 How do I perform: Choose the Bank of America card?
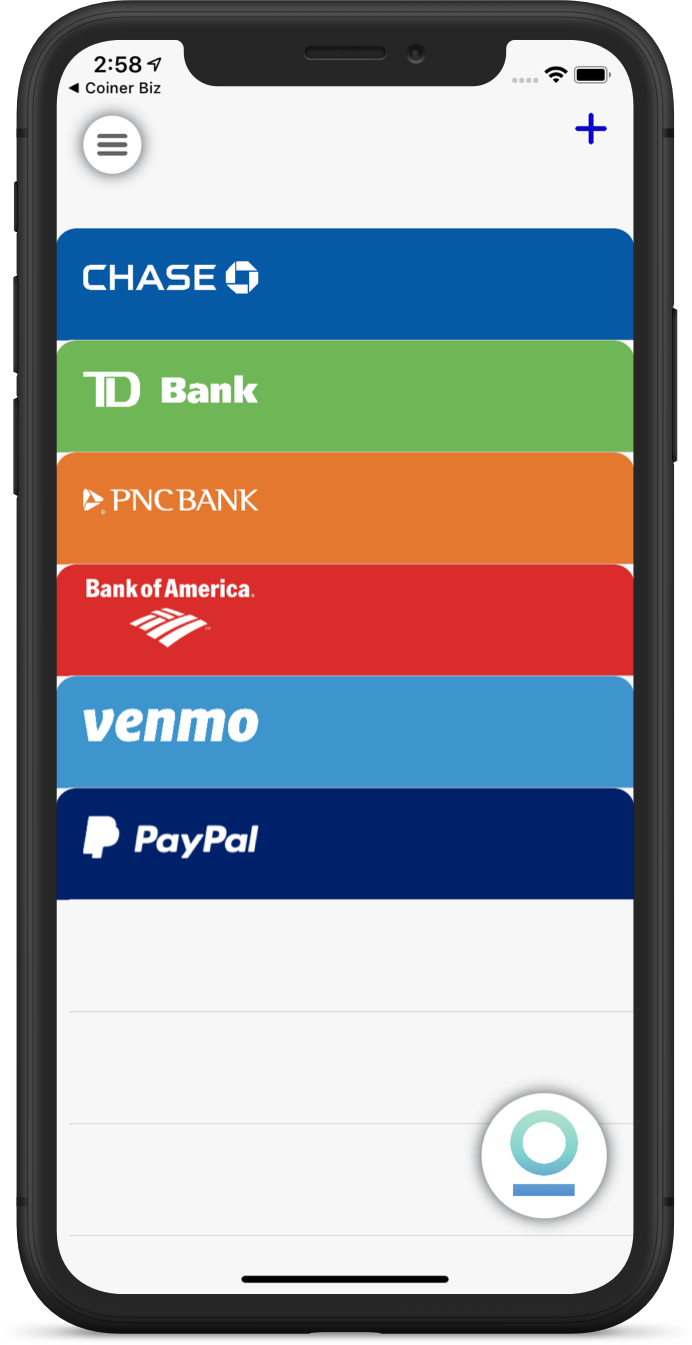pos(345,620)
